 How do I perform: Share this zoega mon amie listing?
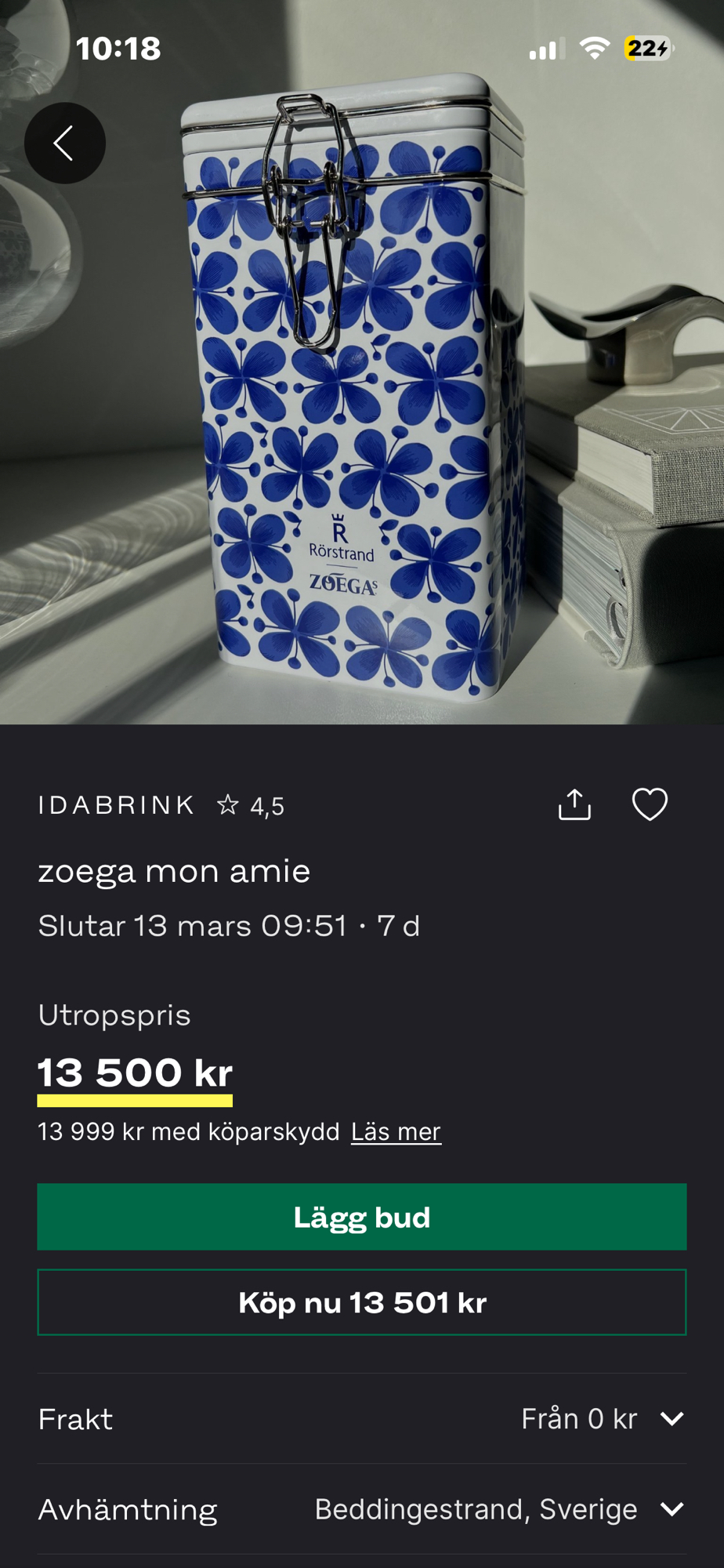tap(574, 804)
